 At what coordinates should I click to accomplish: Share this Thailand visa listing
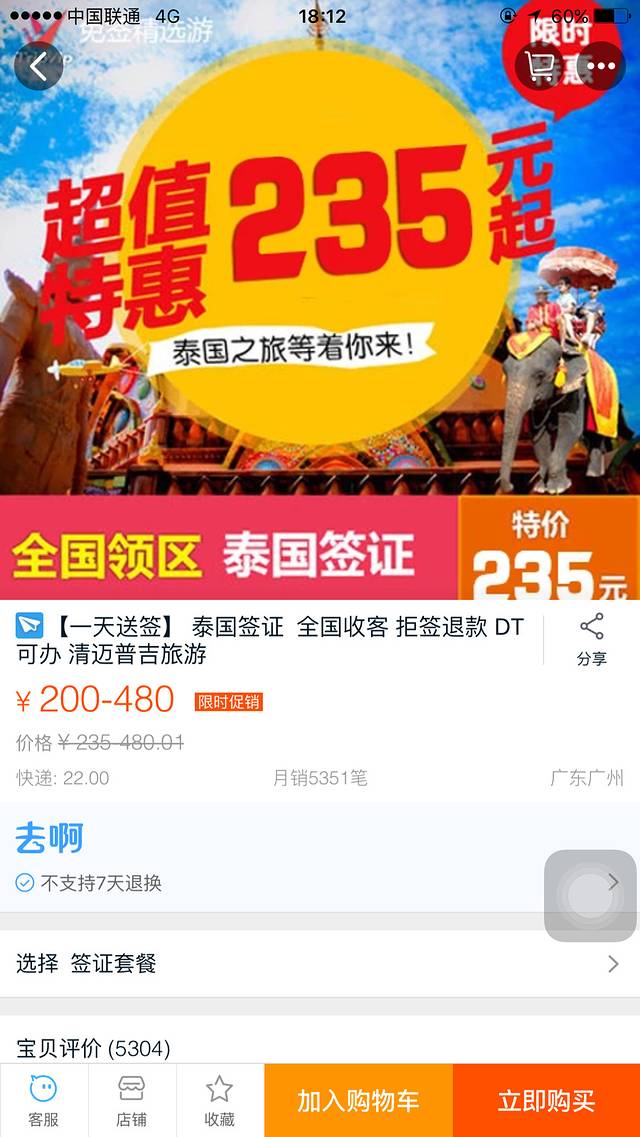coord(591,640)
